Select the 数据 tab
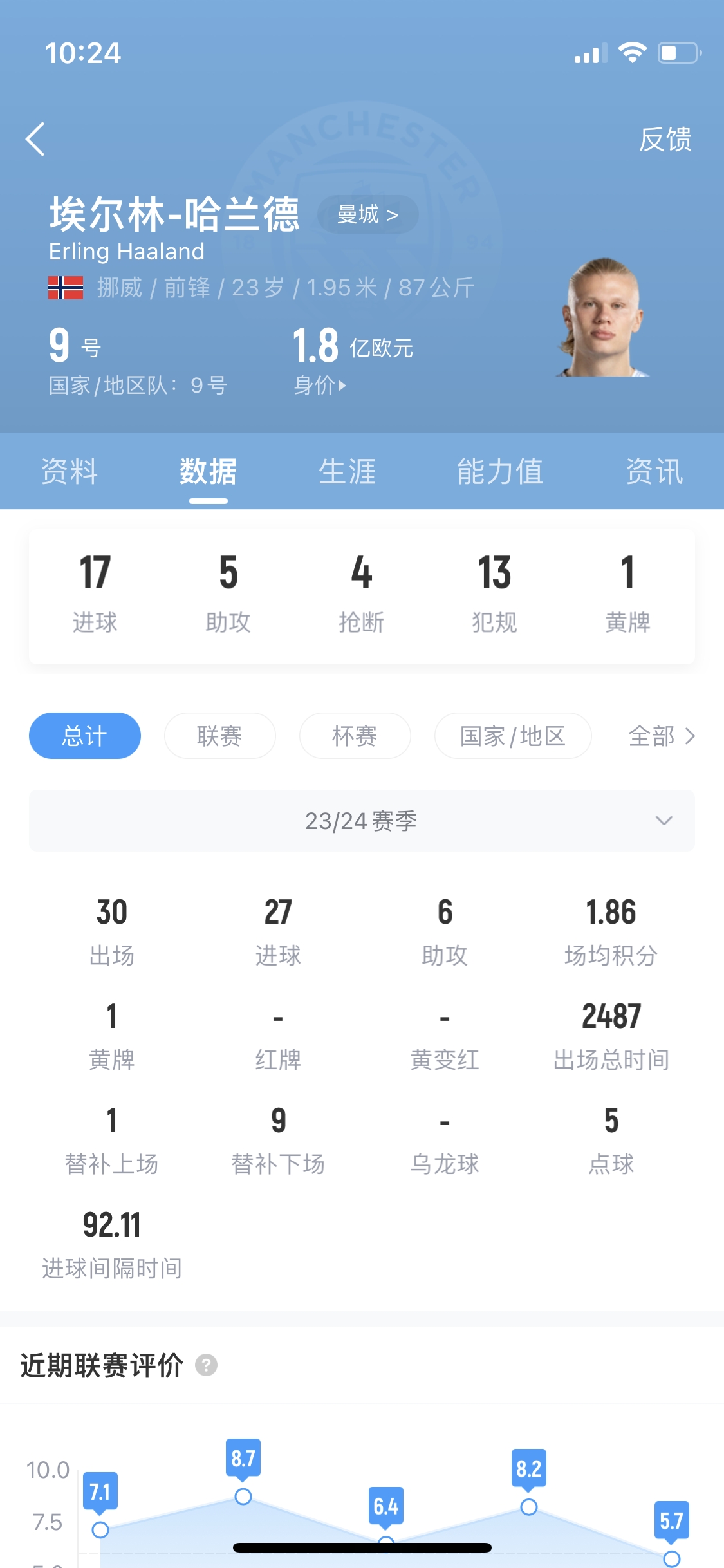 pos(208,471)
